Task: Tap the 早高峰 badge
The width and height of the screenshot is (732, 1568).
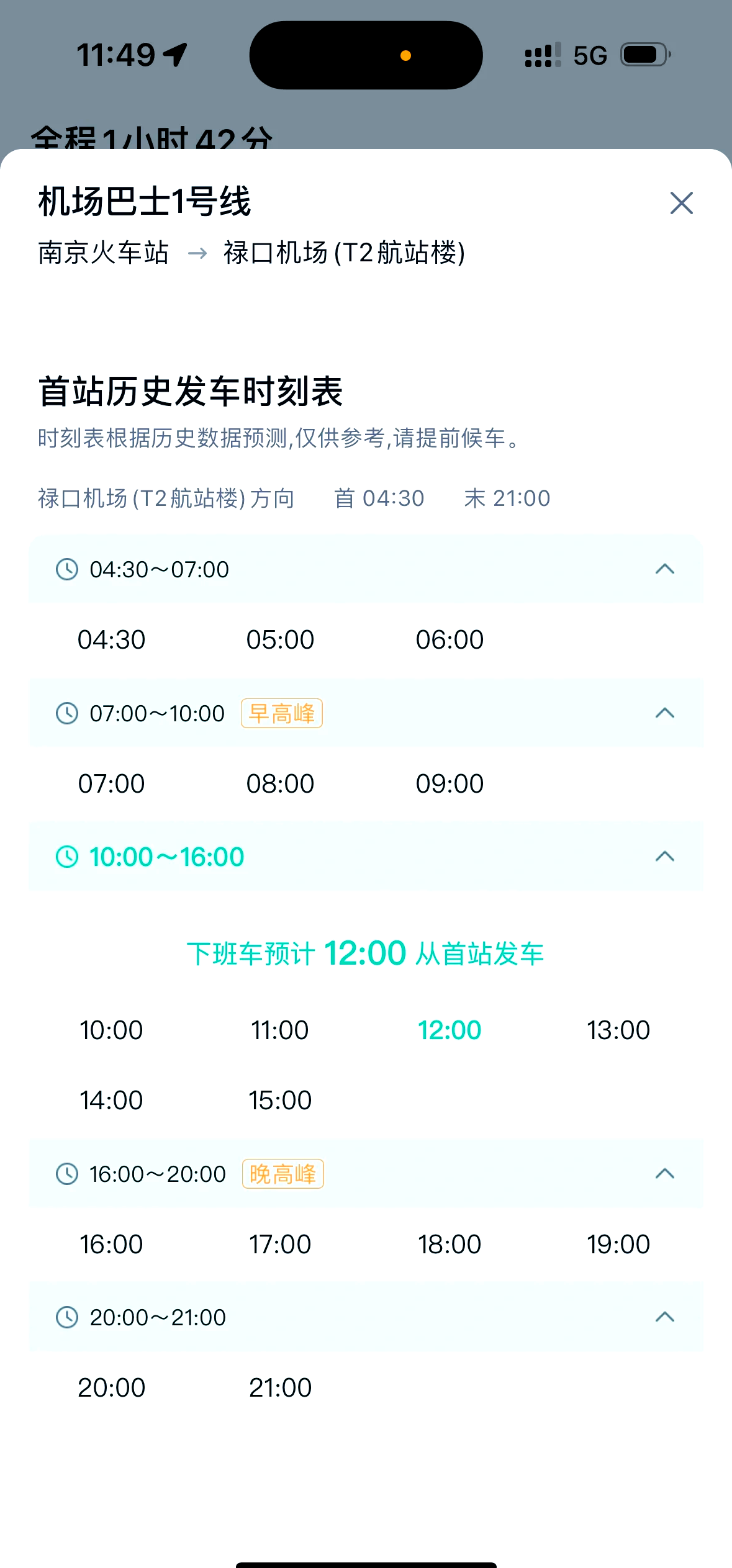Action: coord(283,713)
